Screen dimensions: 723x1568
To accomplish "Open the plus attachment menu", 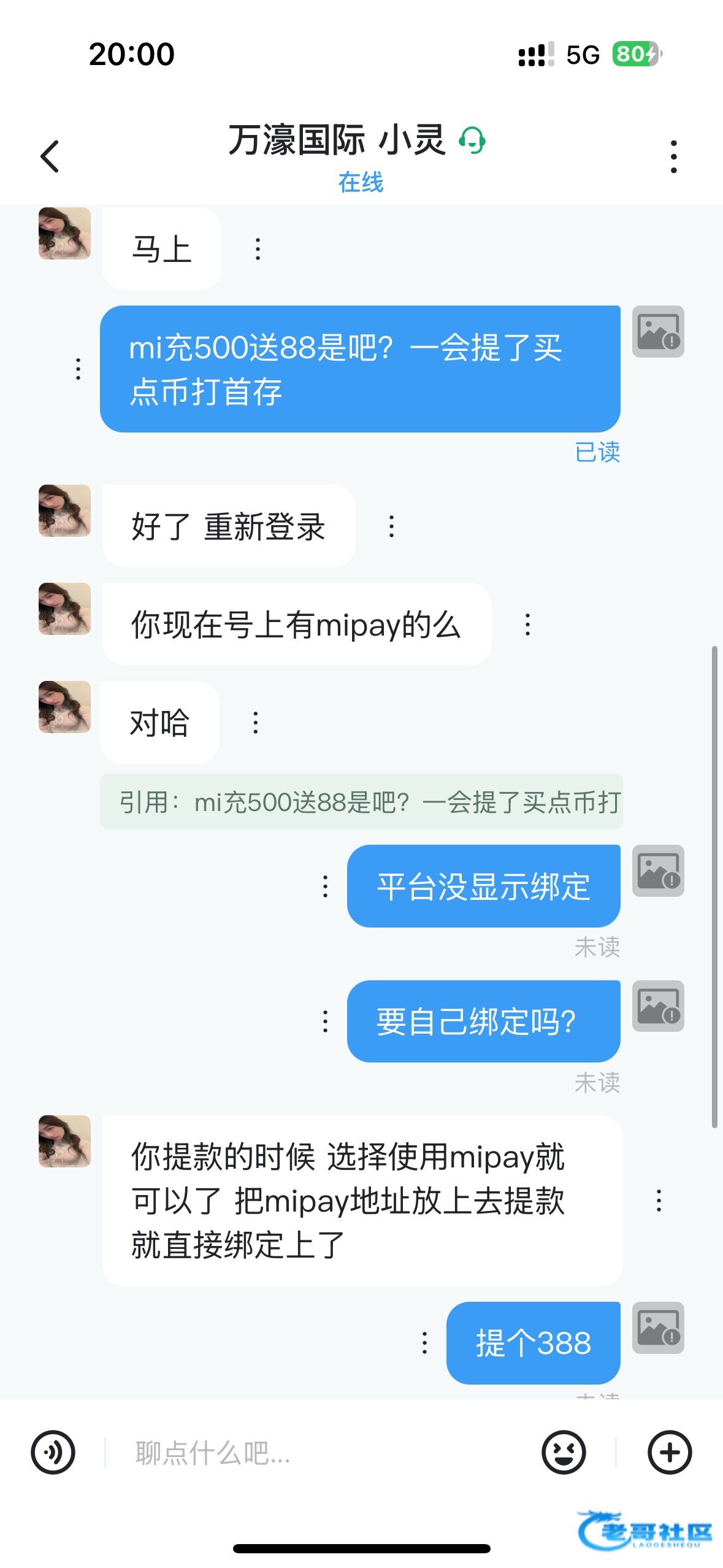I will [x=670, y=1452].
